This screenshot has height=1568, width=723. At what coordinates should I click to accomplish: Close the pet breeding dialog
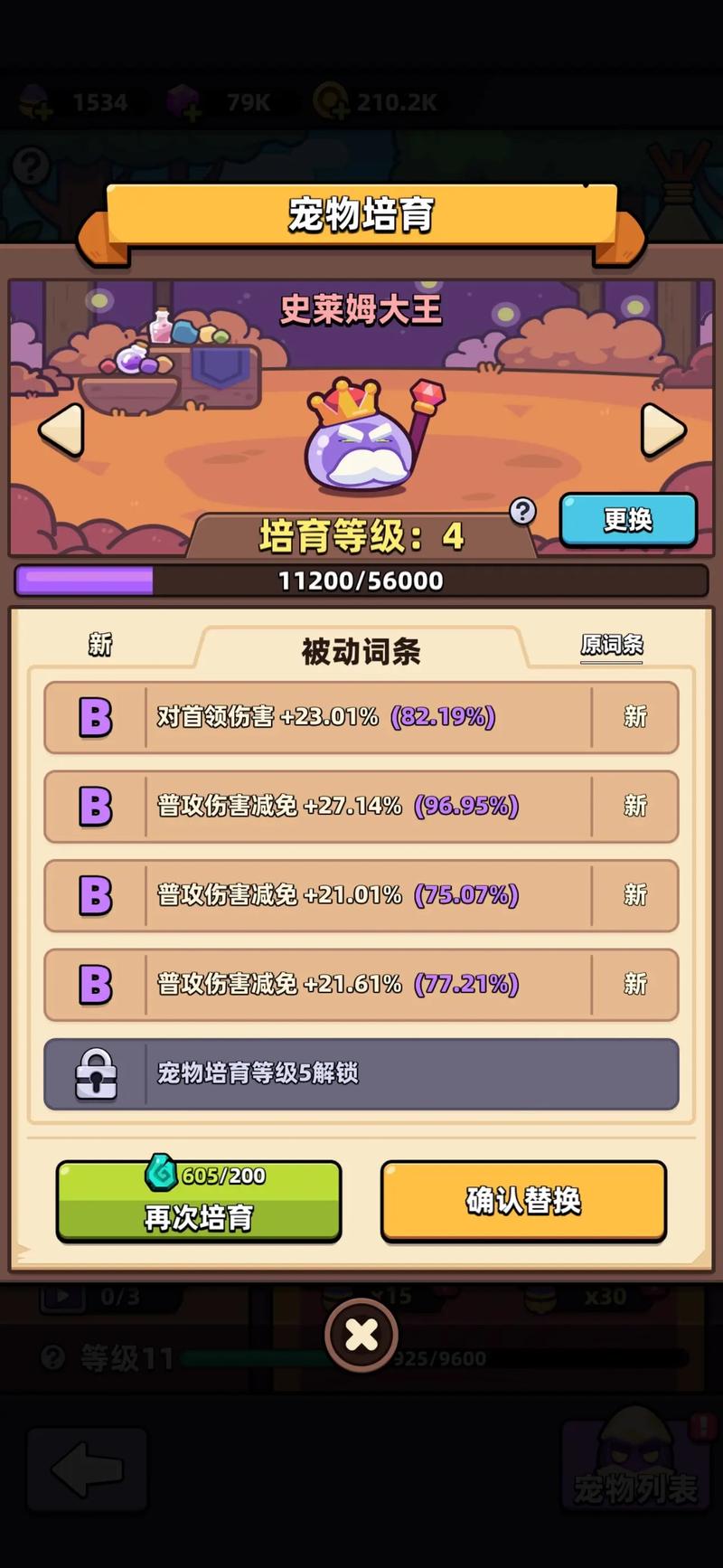[361, 1335]
